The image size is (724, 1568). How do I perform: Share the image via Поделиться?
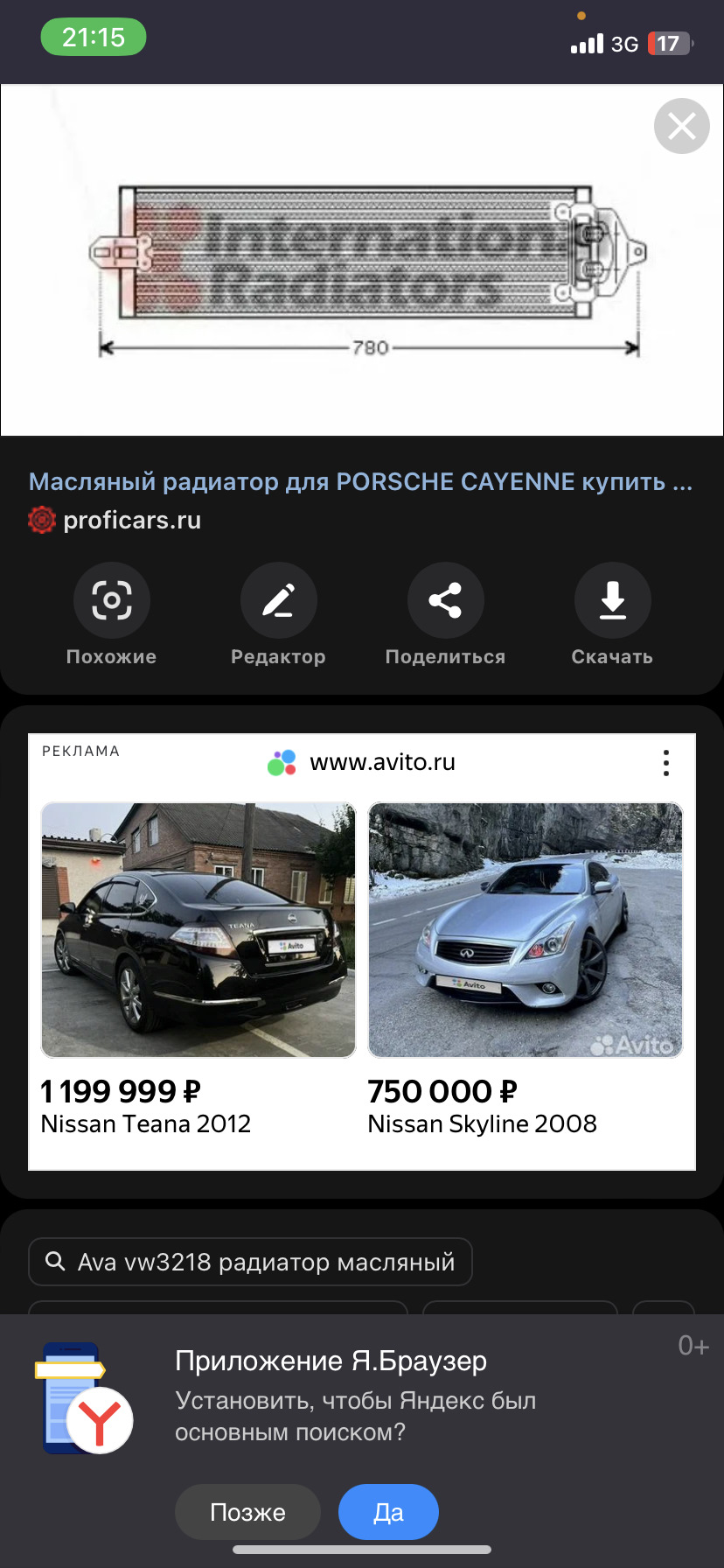(445, 615)
